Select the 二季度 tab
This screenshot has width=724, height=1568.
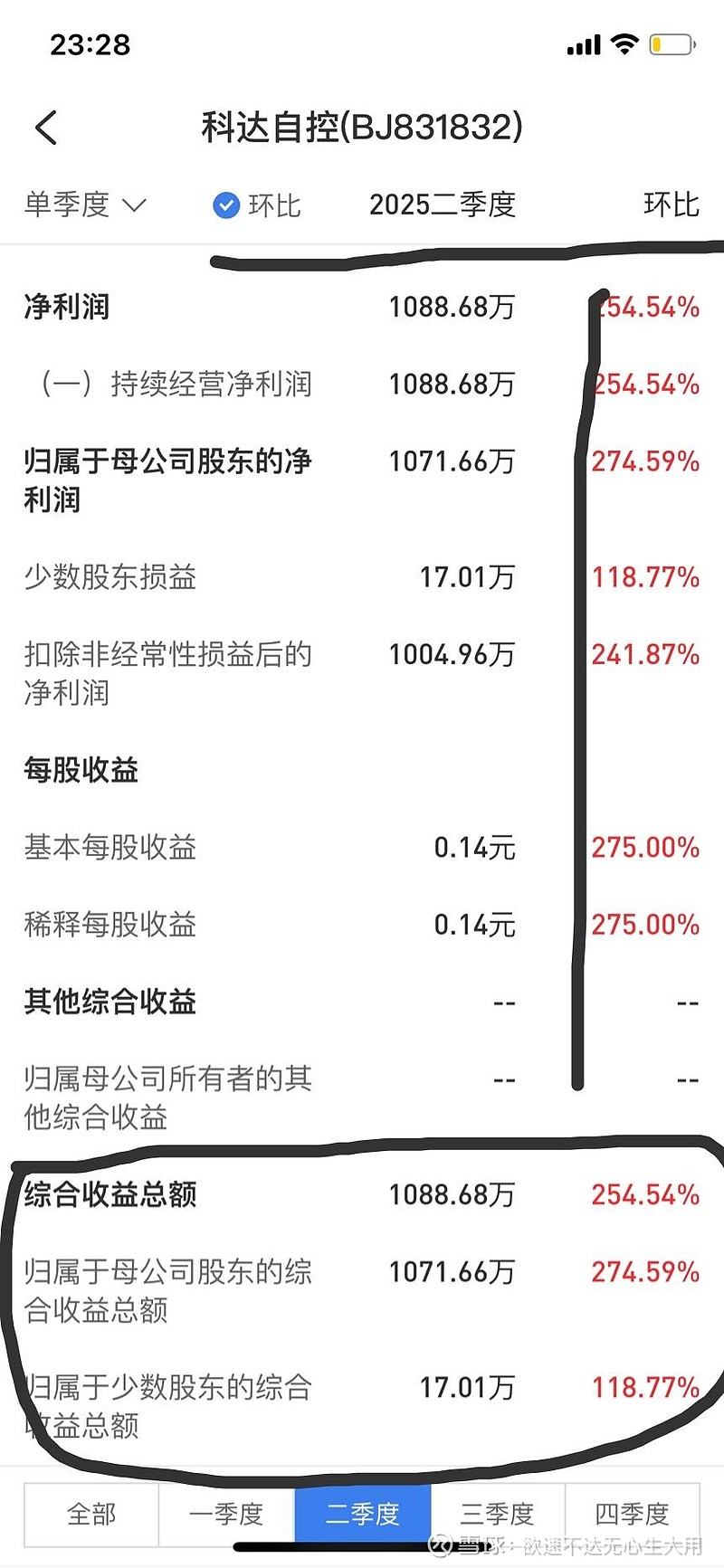click(362, 1514)
